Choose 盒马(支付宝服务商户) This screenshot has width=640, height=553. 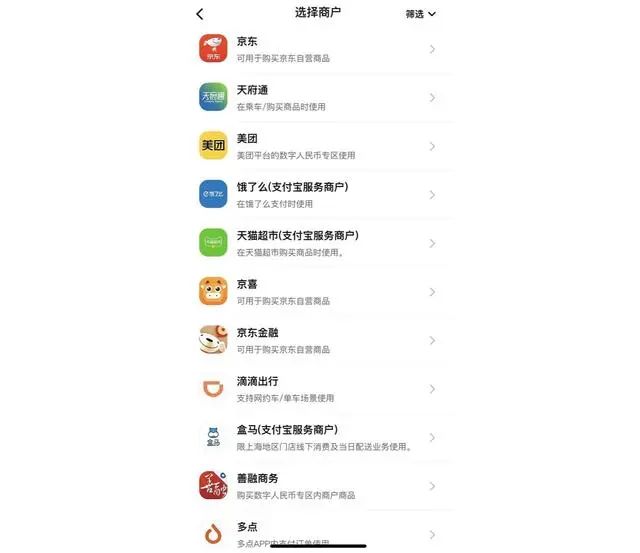318,438
